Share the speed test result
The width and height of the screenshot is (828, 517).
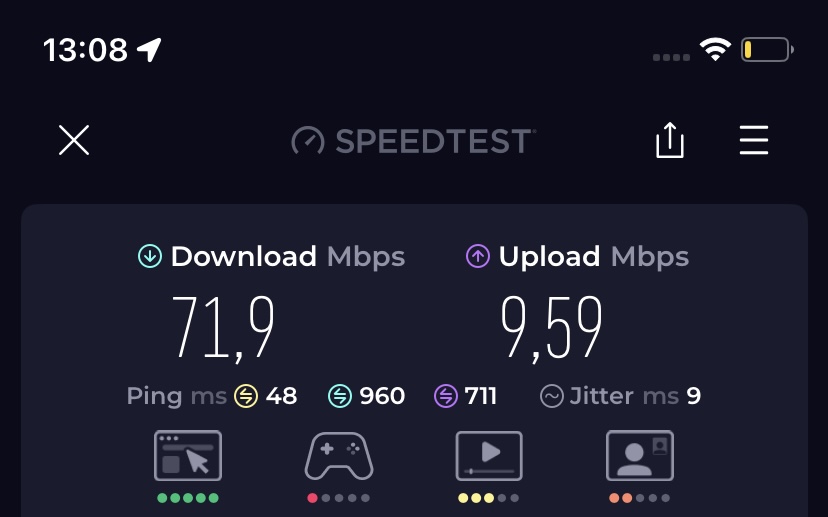[x=669, y=141]
